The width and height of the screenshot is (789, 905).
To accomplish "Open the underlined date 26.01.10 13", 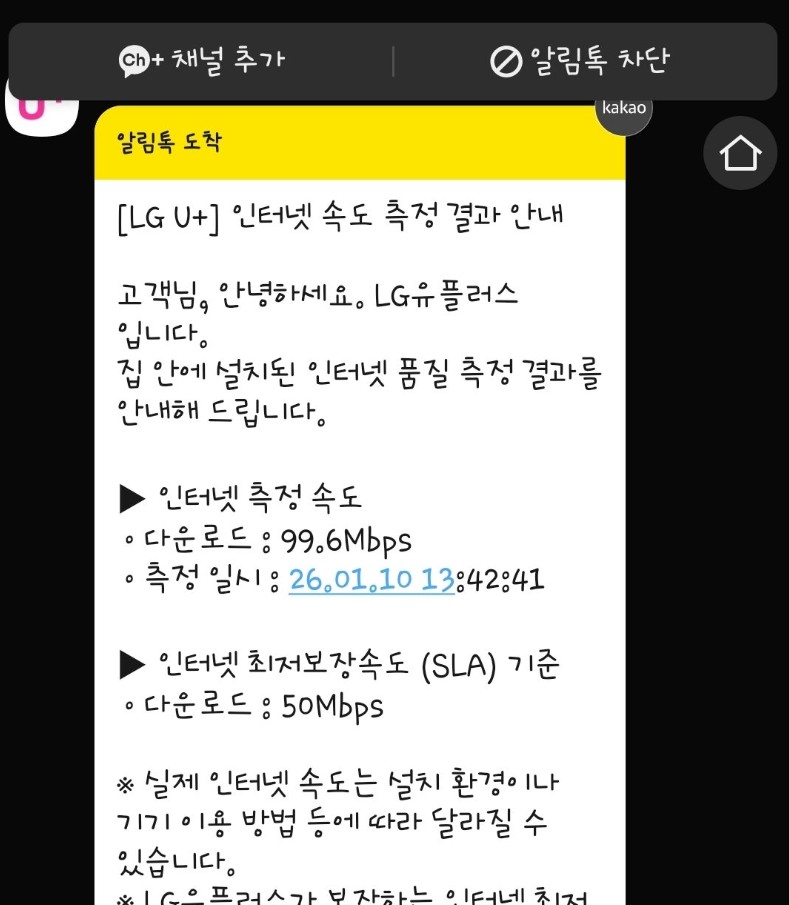I will pos(372,581).
